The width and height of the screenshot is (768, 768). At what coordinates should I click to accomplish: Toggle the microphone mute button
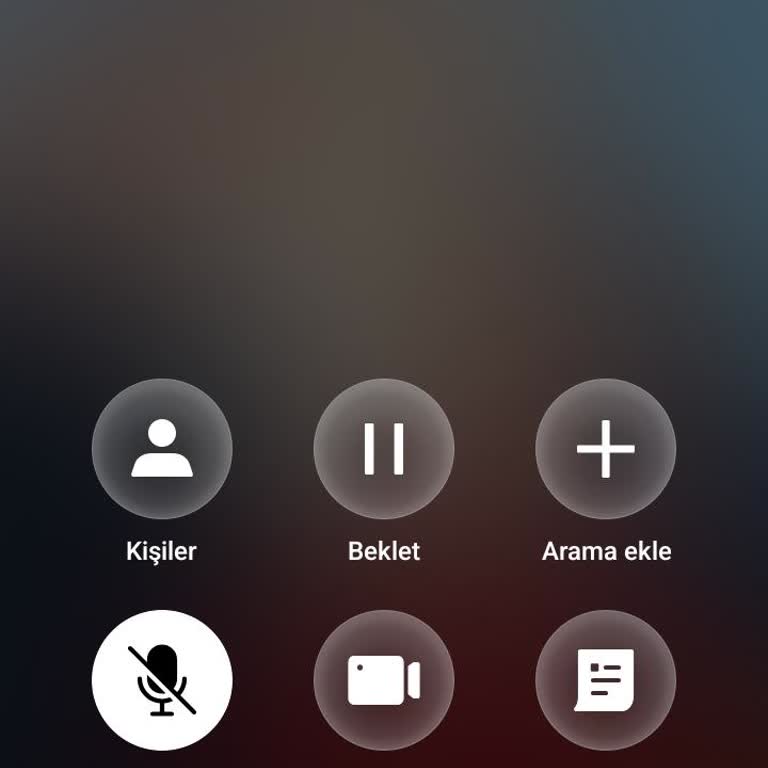(162, 680)
